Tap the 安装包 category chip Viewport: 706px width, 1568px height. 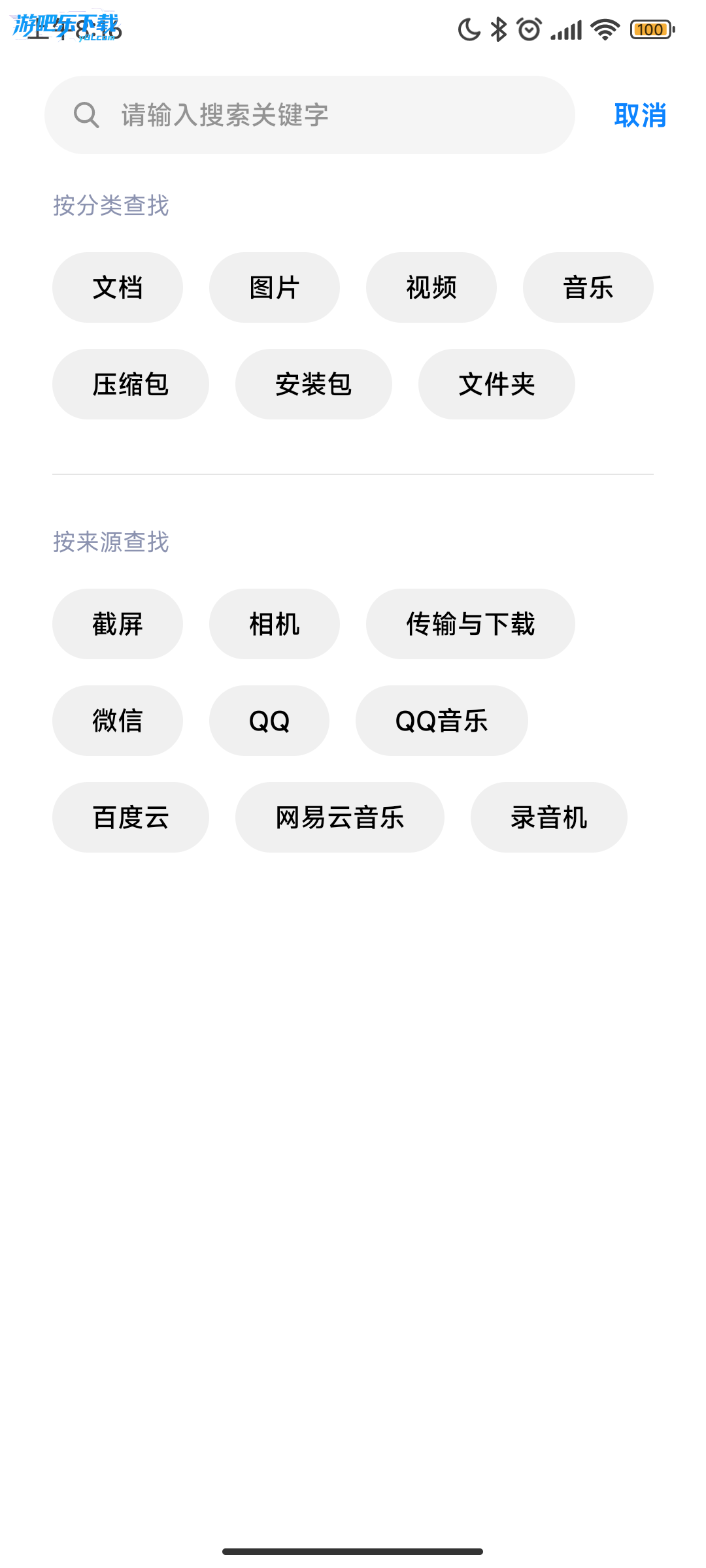(314, 384)
